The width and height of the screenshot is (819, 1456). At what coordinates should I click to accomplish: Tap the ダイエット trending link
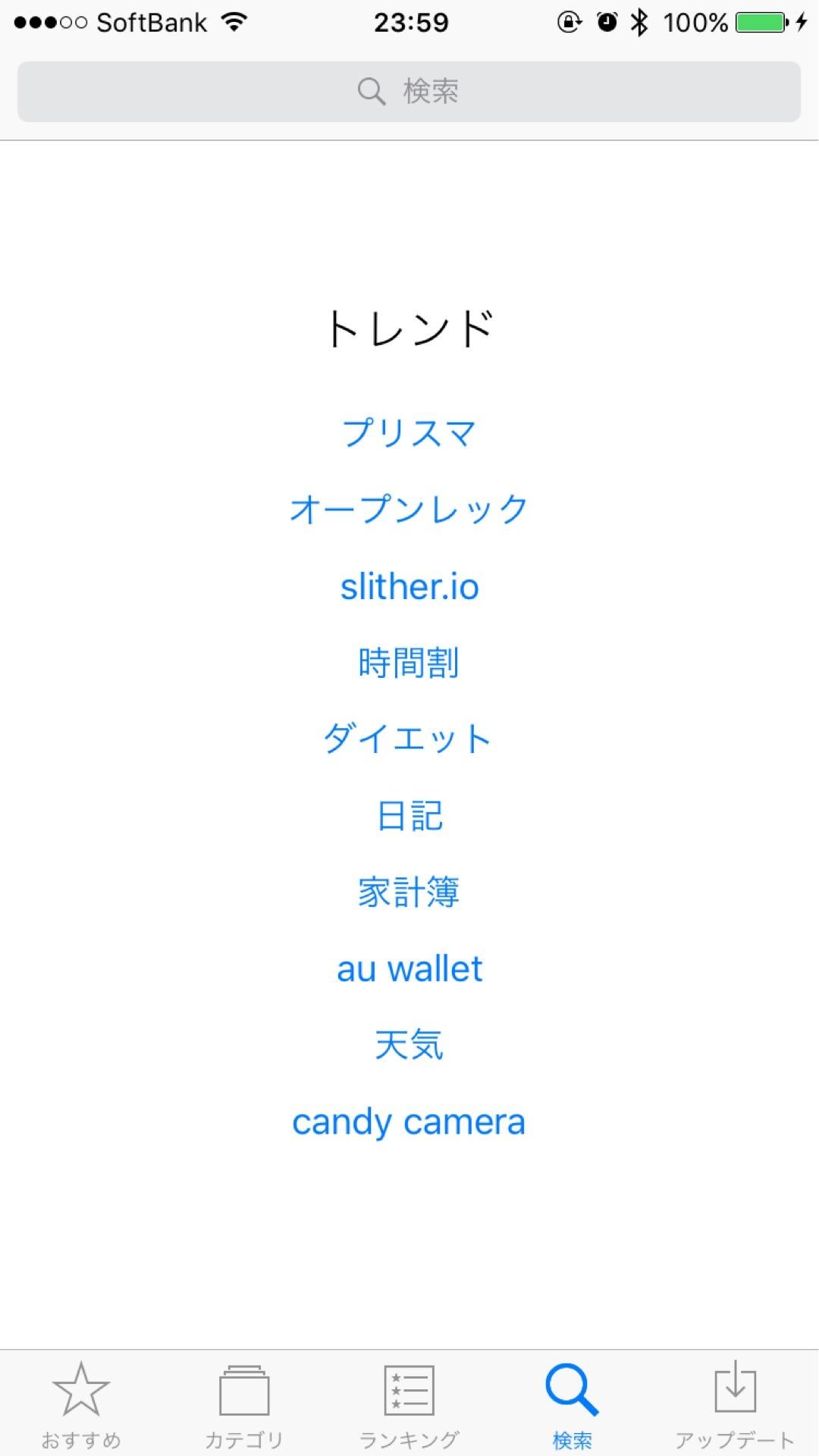[409, 739]
